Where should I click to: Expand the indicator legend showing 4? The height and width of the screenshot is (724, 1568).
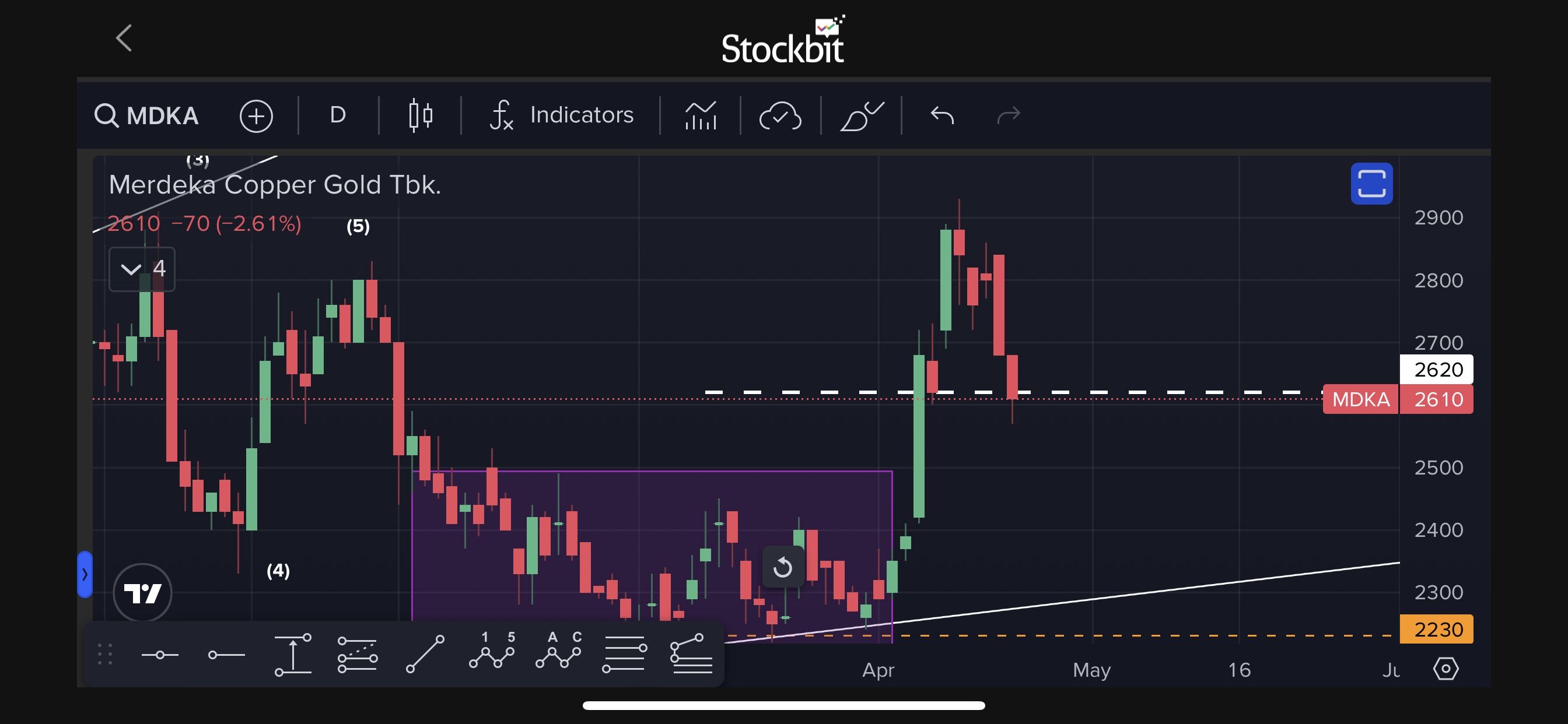[x=142, y=269]
